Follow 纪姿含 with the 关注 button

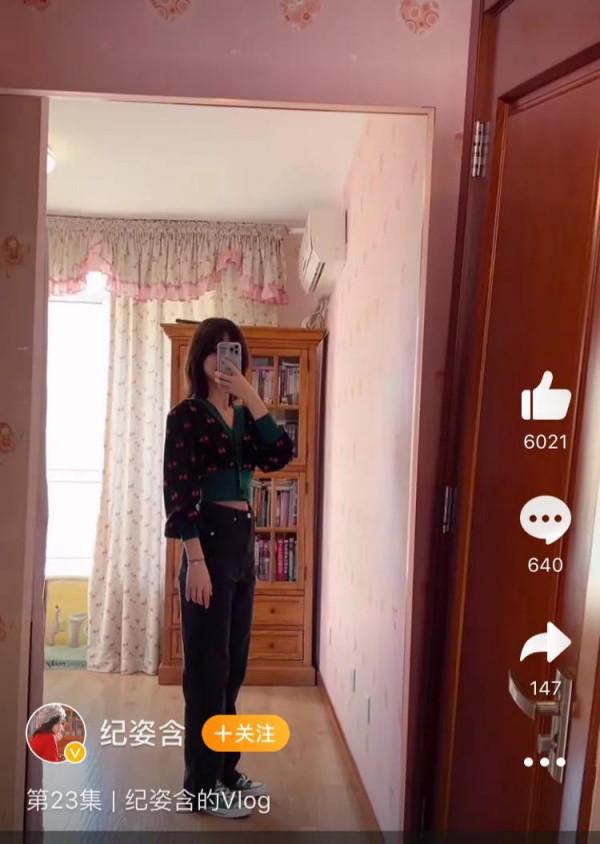[x=245, y=733]
